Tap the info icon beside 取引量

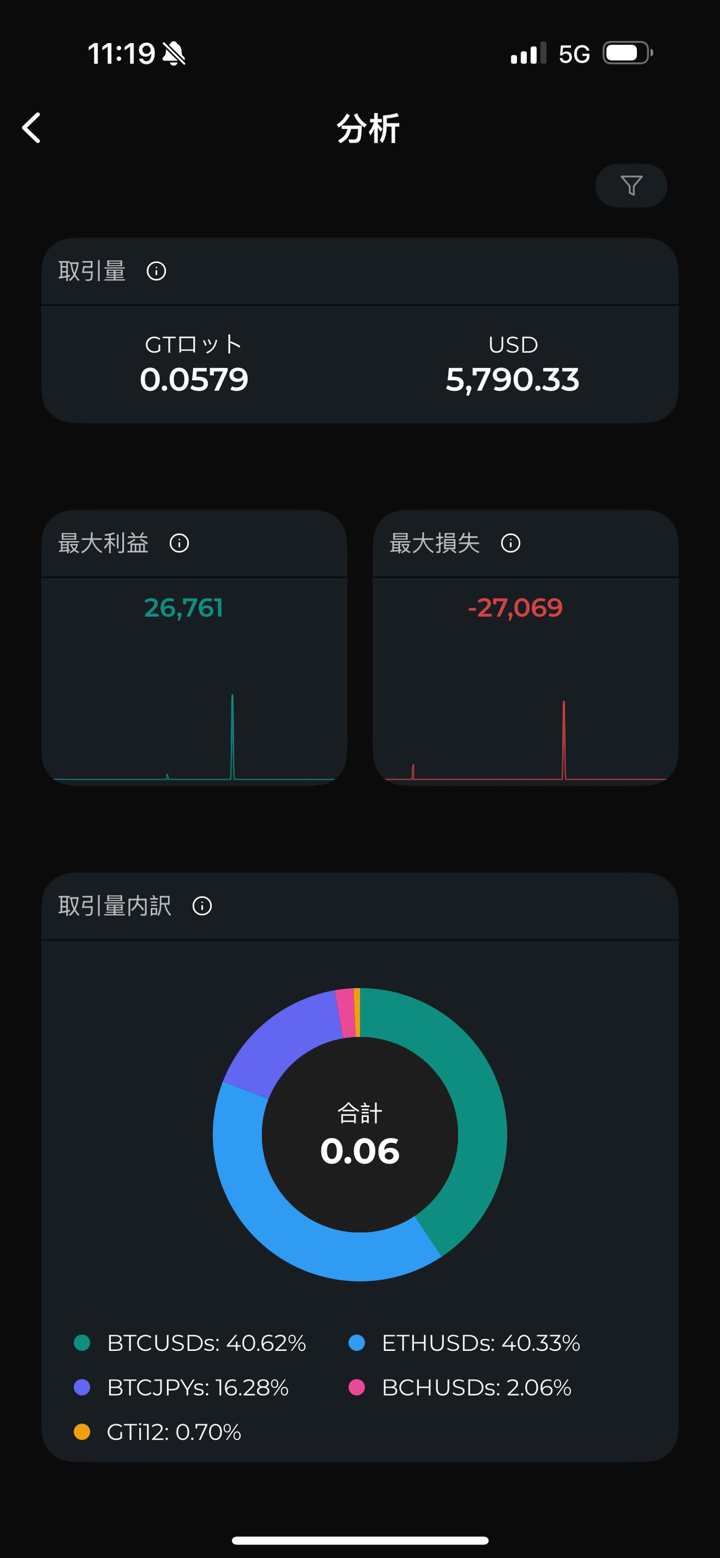coord(155,271)
